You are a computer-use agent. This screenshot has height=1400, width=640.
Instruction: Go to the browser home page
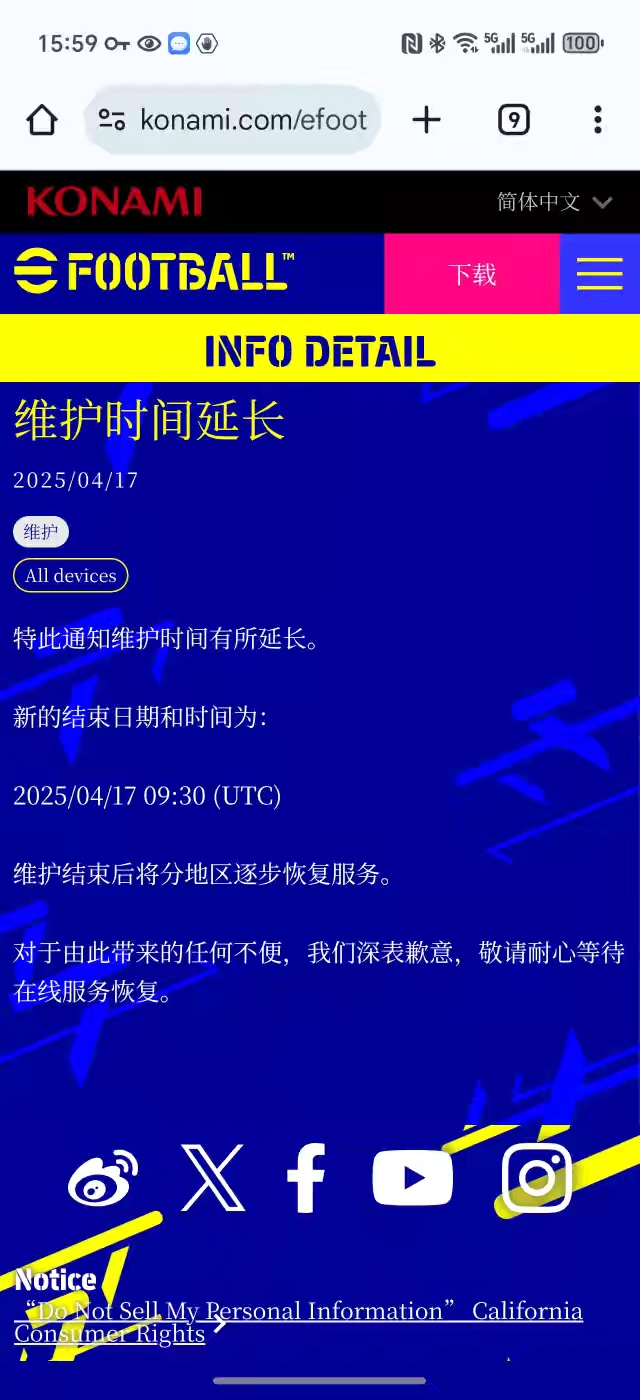42,121
